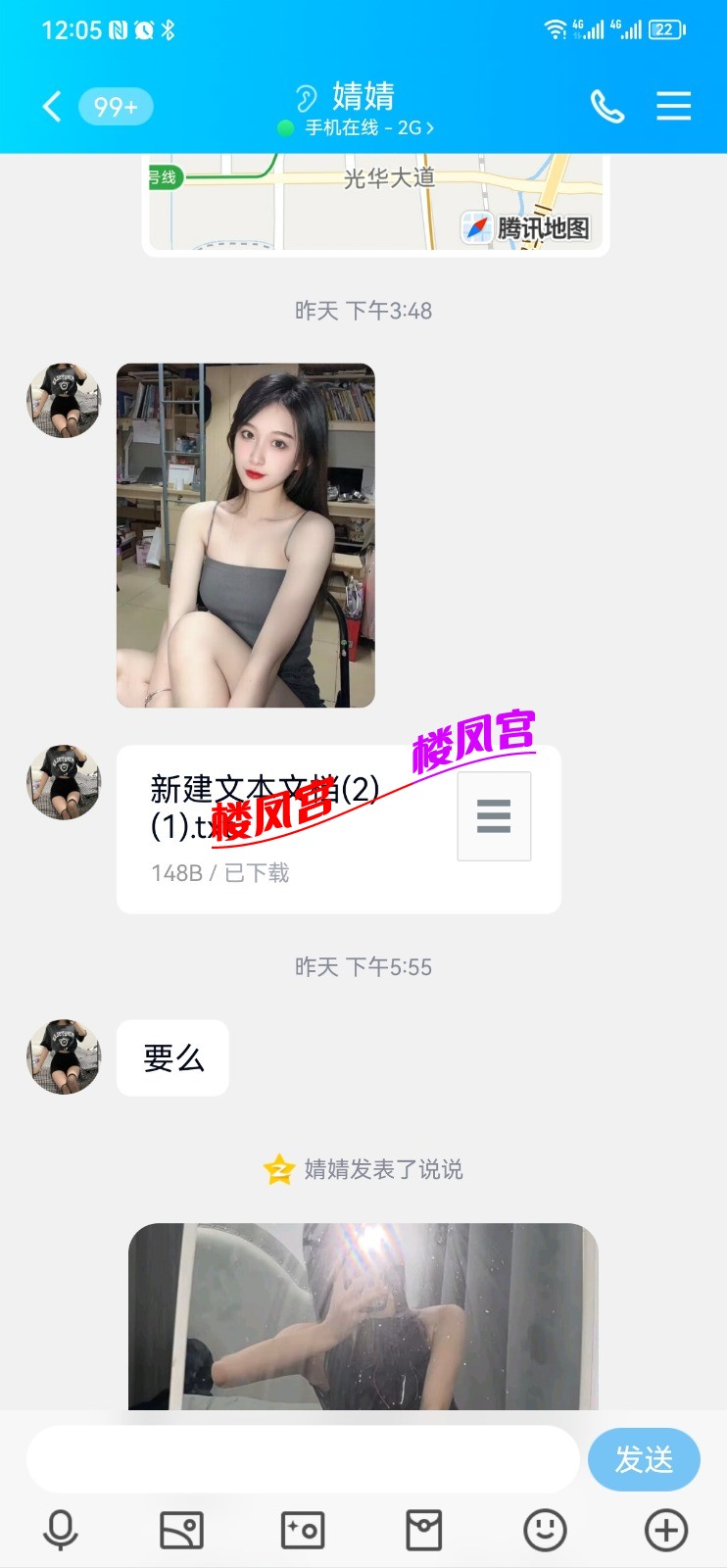This screenshot has width=727, height=1568.
Task: Open 婧婧's avatar next to 要么 message
Action: [x=63, y=1057]
